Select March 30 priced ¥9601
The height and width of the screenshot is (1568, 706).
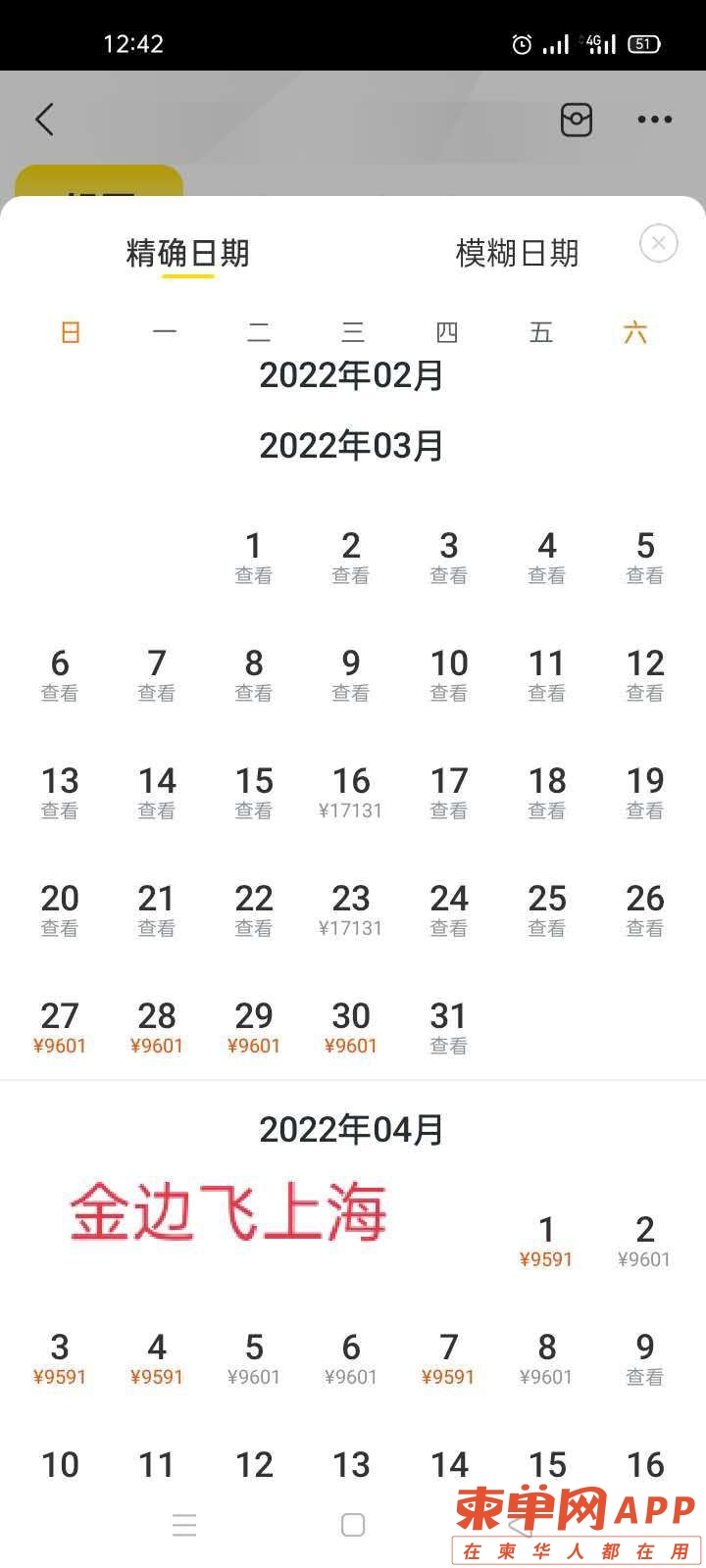click(x=351, y=1027)
